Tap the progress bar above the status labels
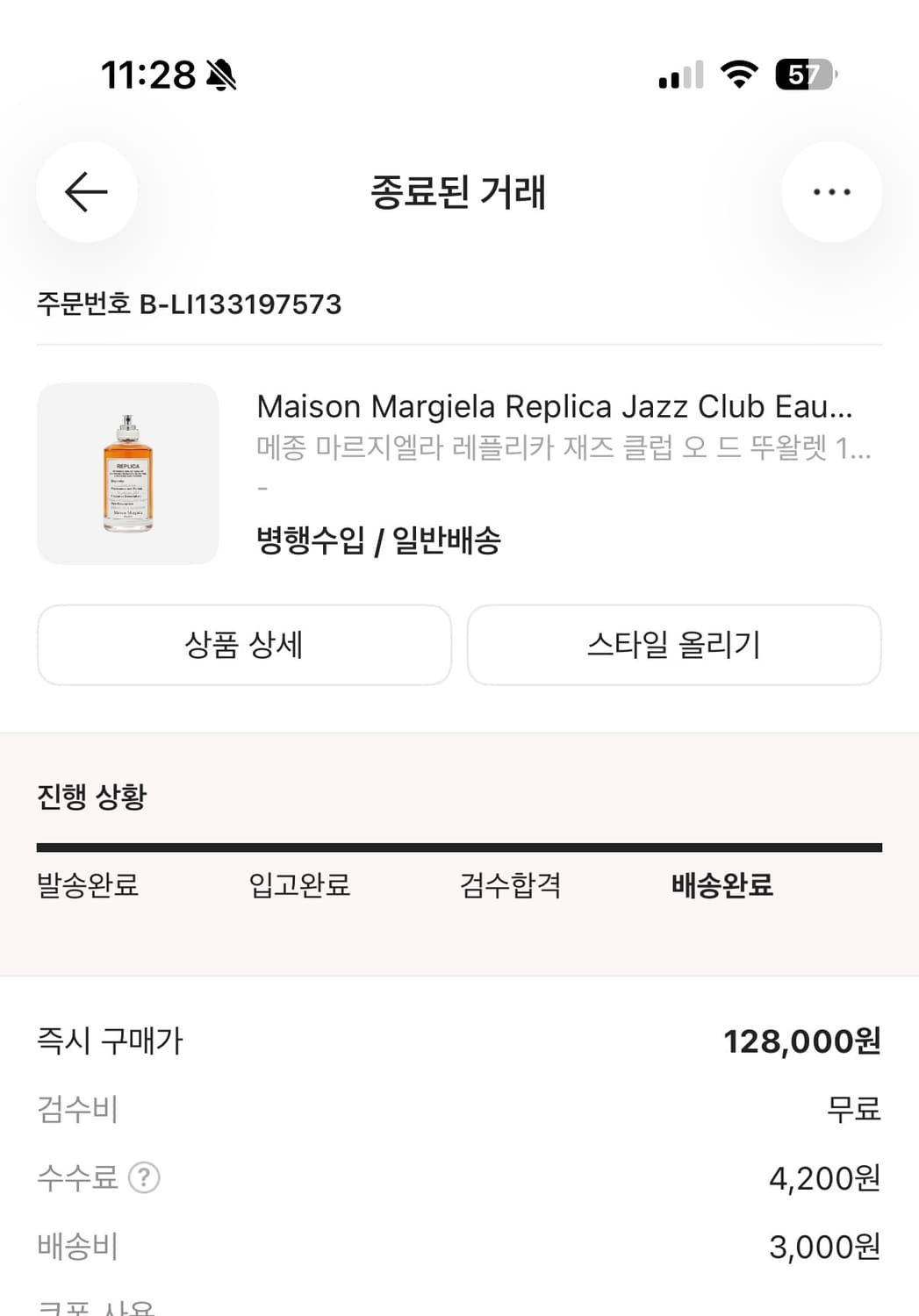The width and height of the screenshot is (919, 1316). pos(459,846)
